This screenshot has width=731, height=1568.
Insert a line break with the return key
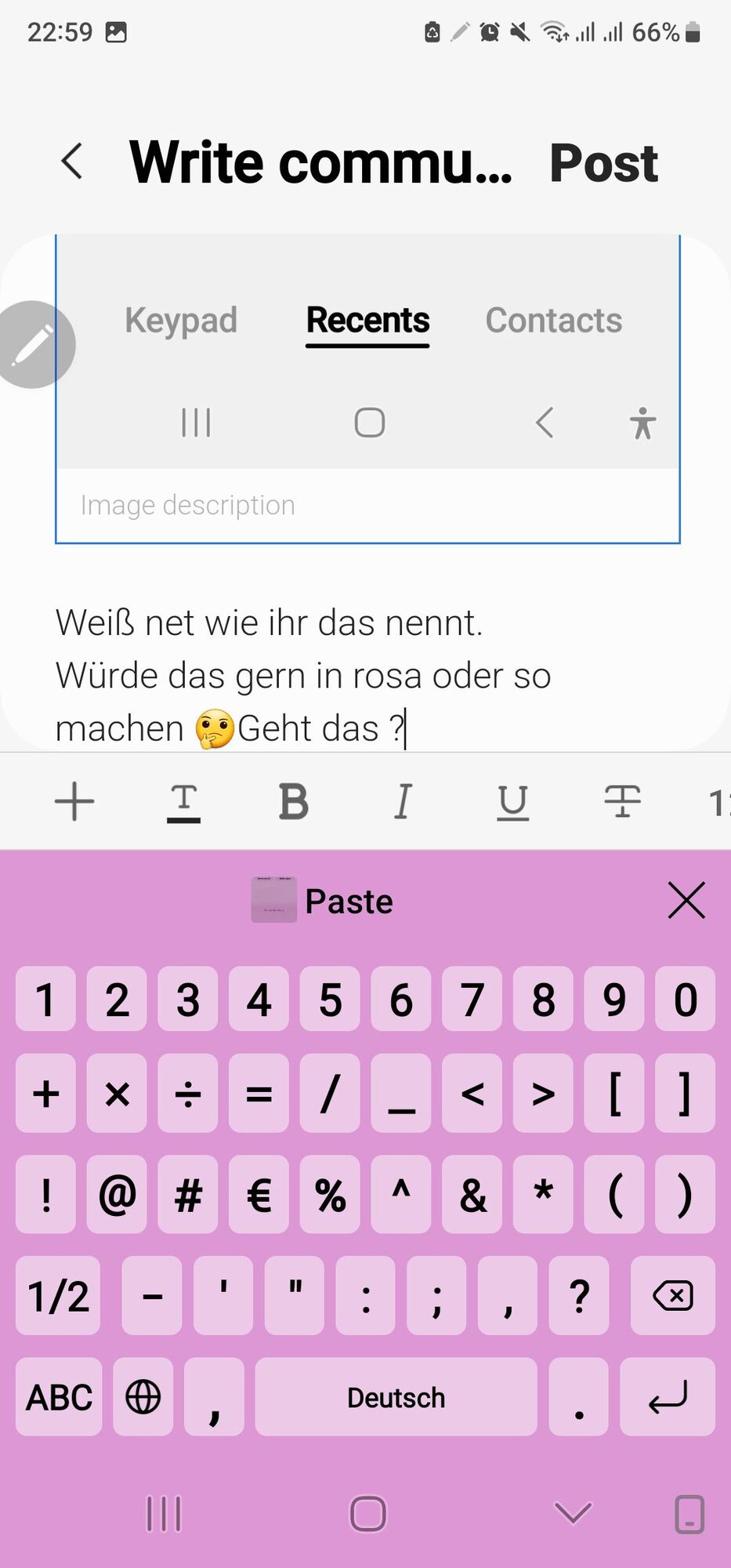coord(667,1397)
